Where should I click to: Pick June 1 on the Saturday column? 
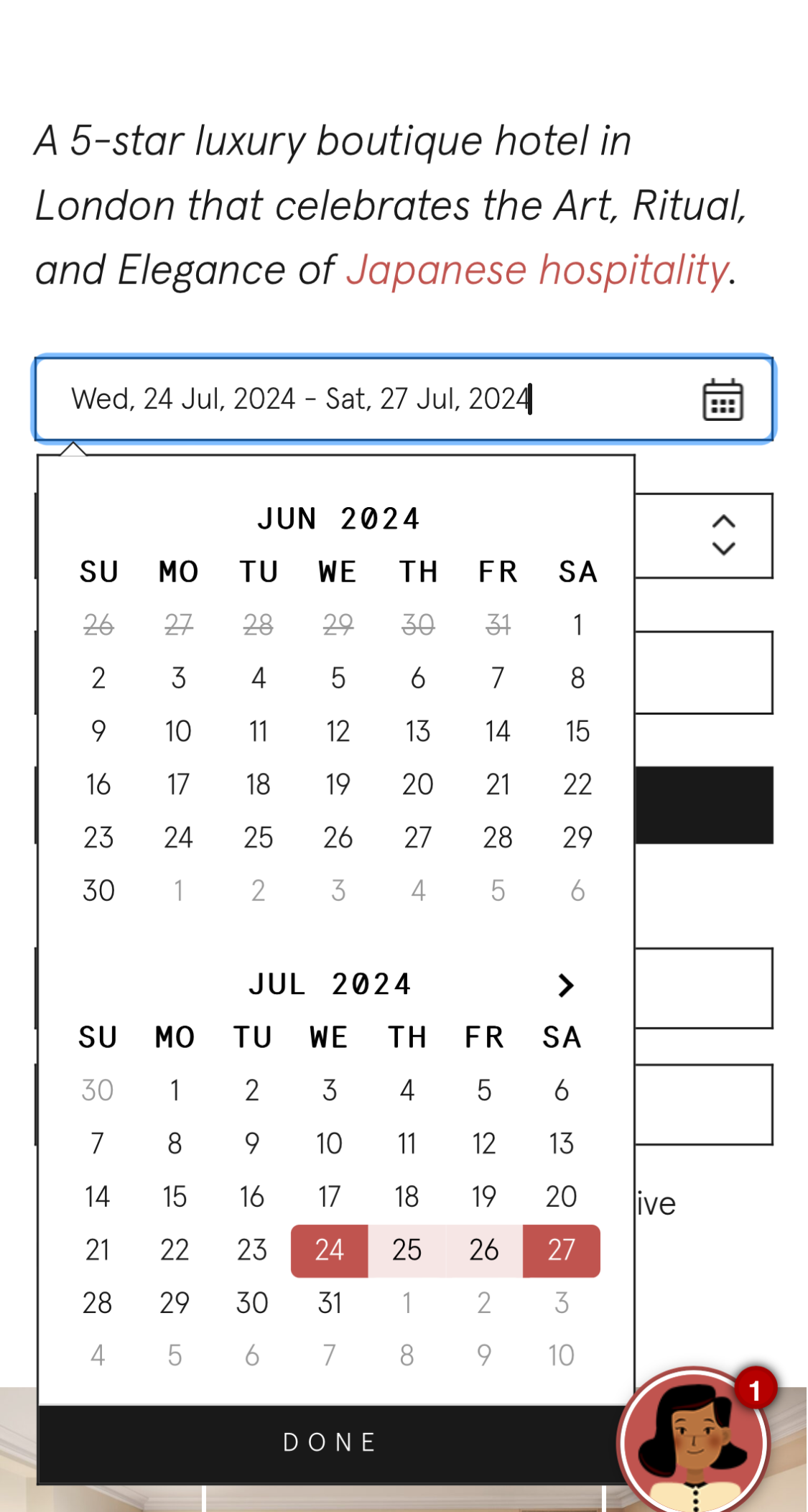click(x=577, y=625)
